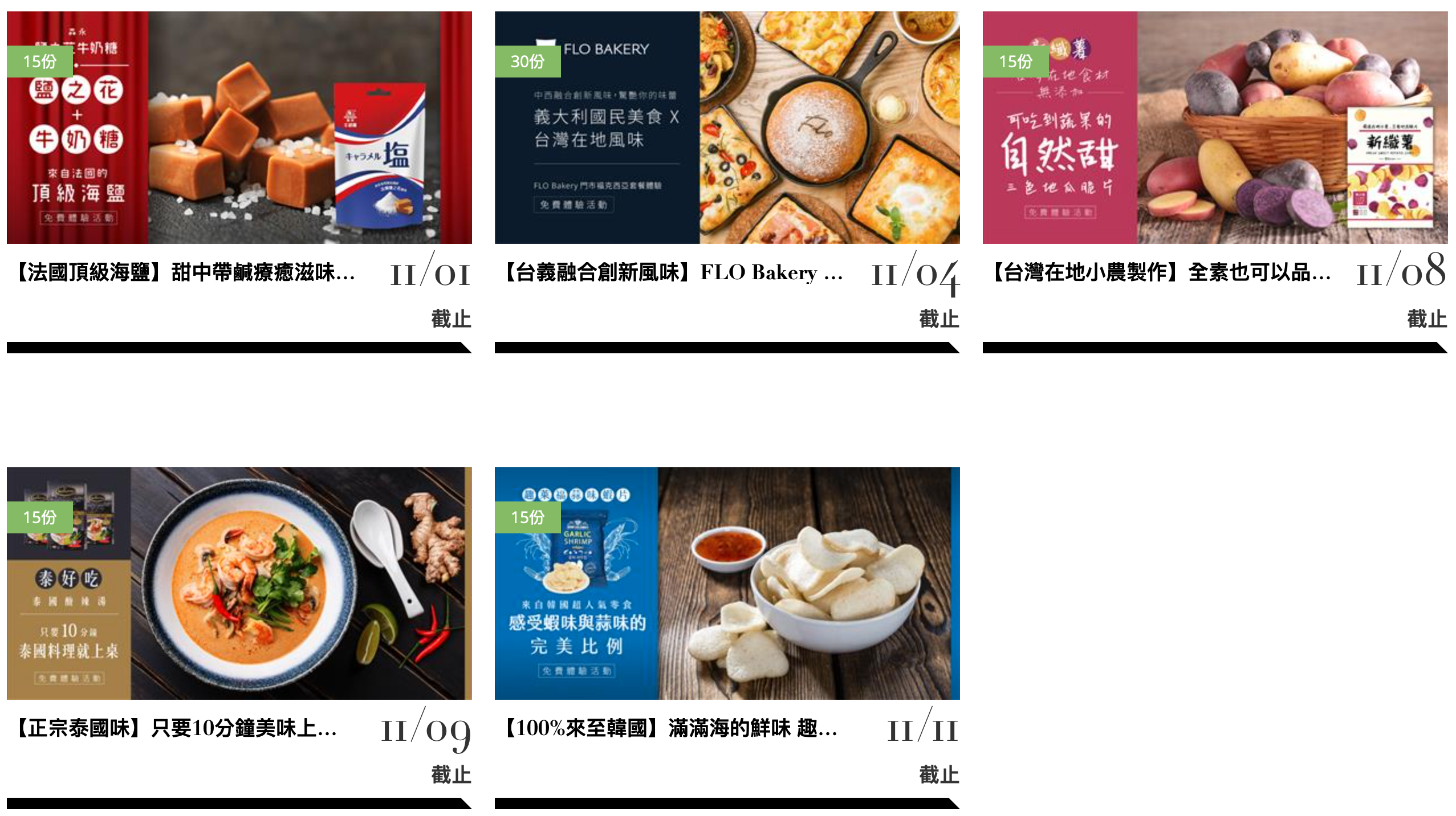Open the Thai tom yum soup card

239,584
